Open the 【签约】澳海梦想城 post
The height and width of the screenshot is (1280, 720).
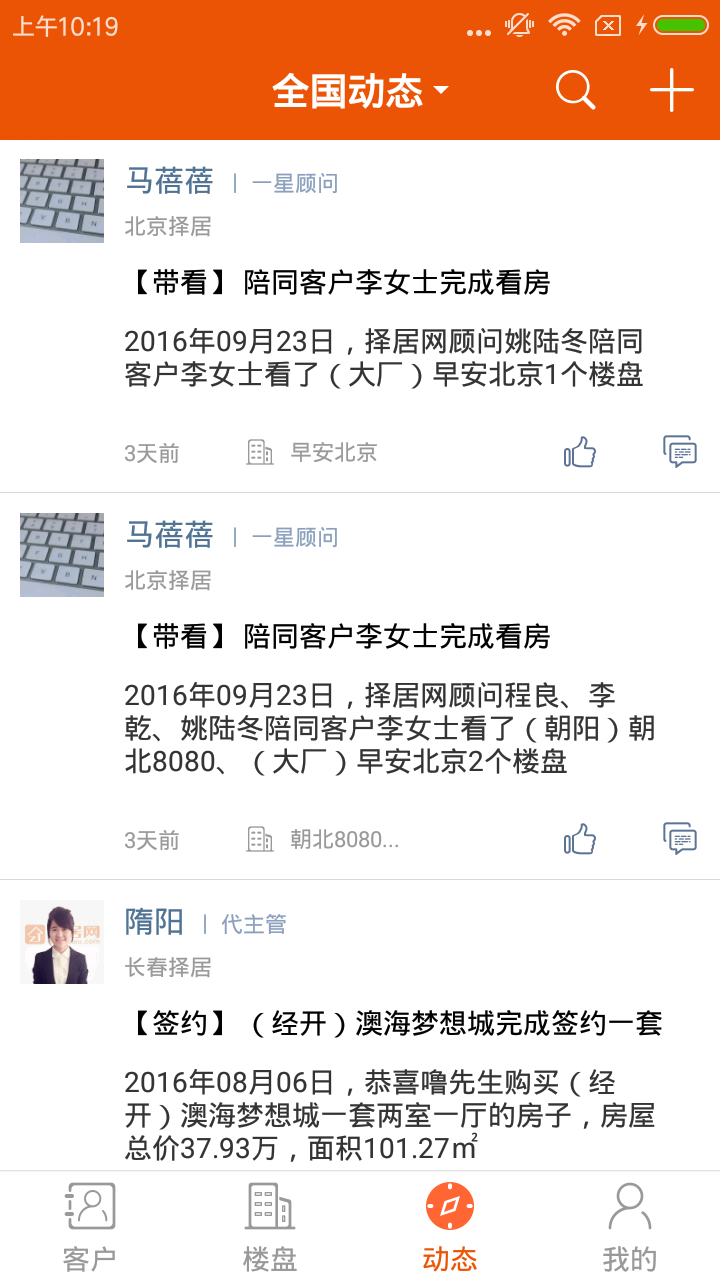396,1023
